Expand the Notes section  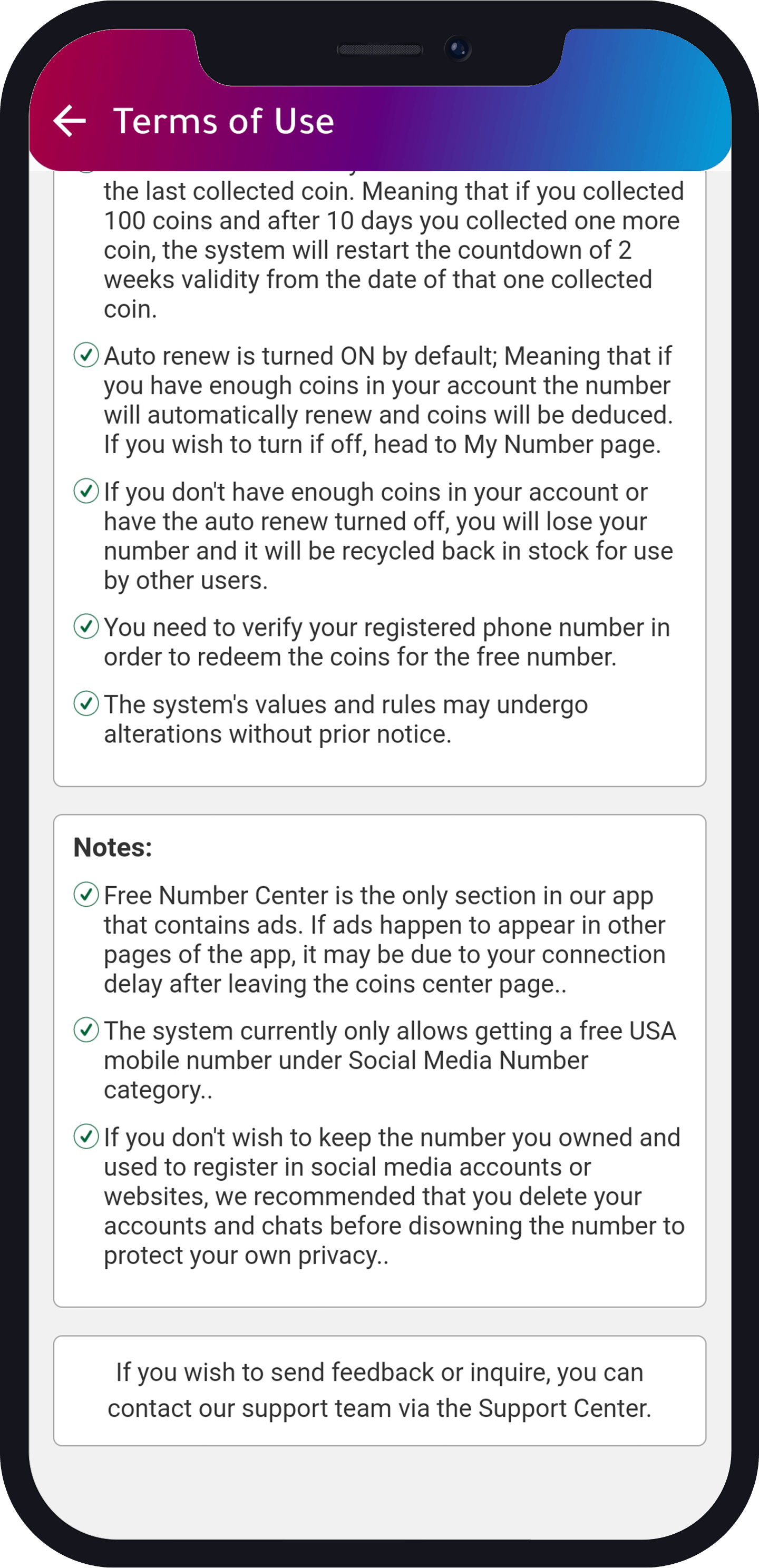tap(113, 846)
